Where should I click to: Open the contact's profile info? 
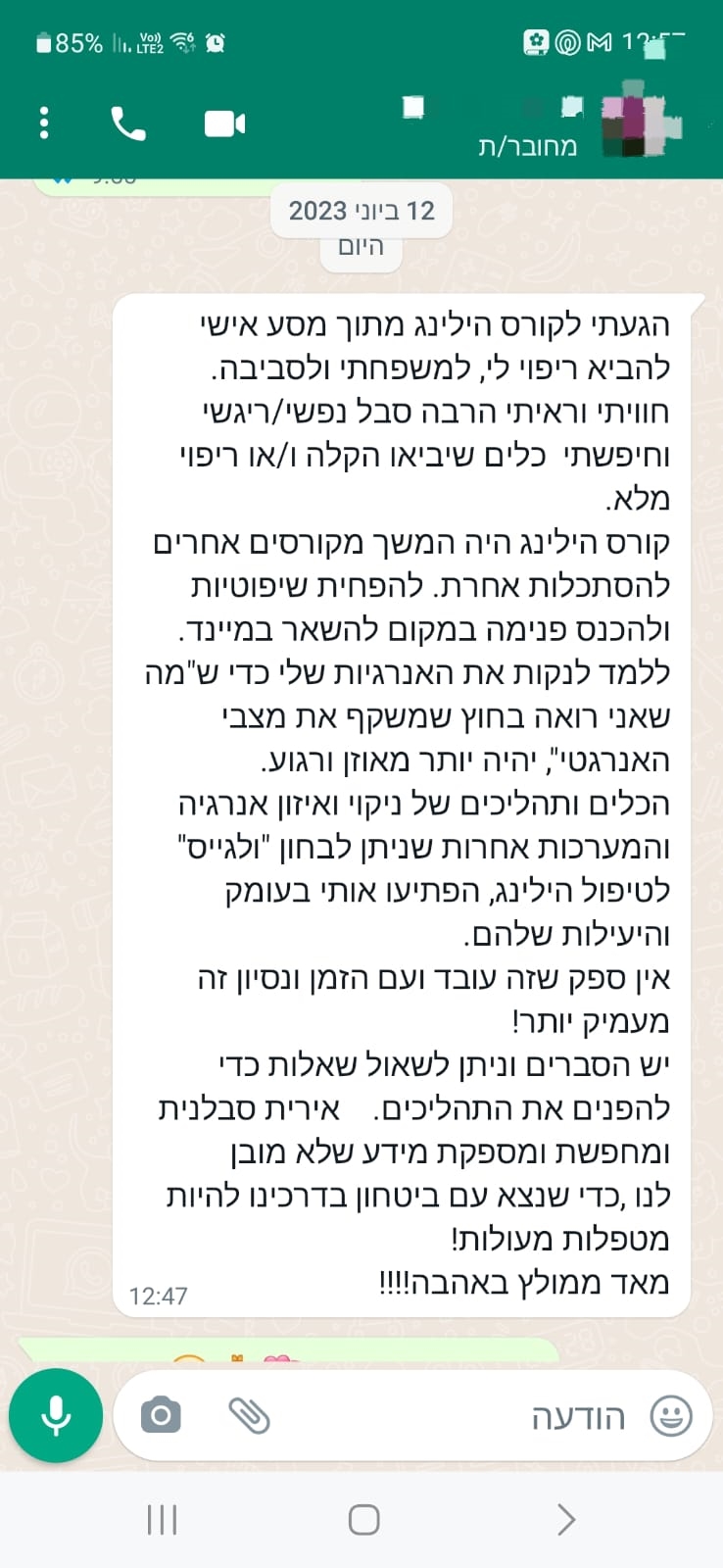click(x=529, y=125)
